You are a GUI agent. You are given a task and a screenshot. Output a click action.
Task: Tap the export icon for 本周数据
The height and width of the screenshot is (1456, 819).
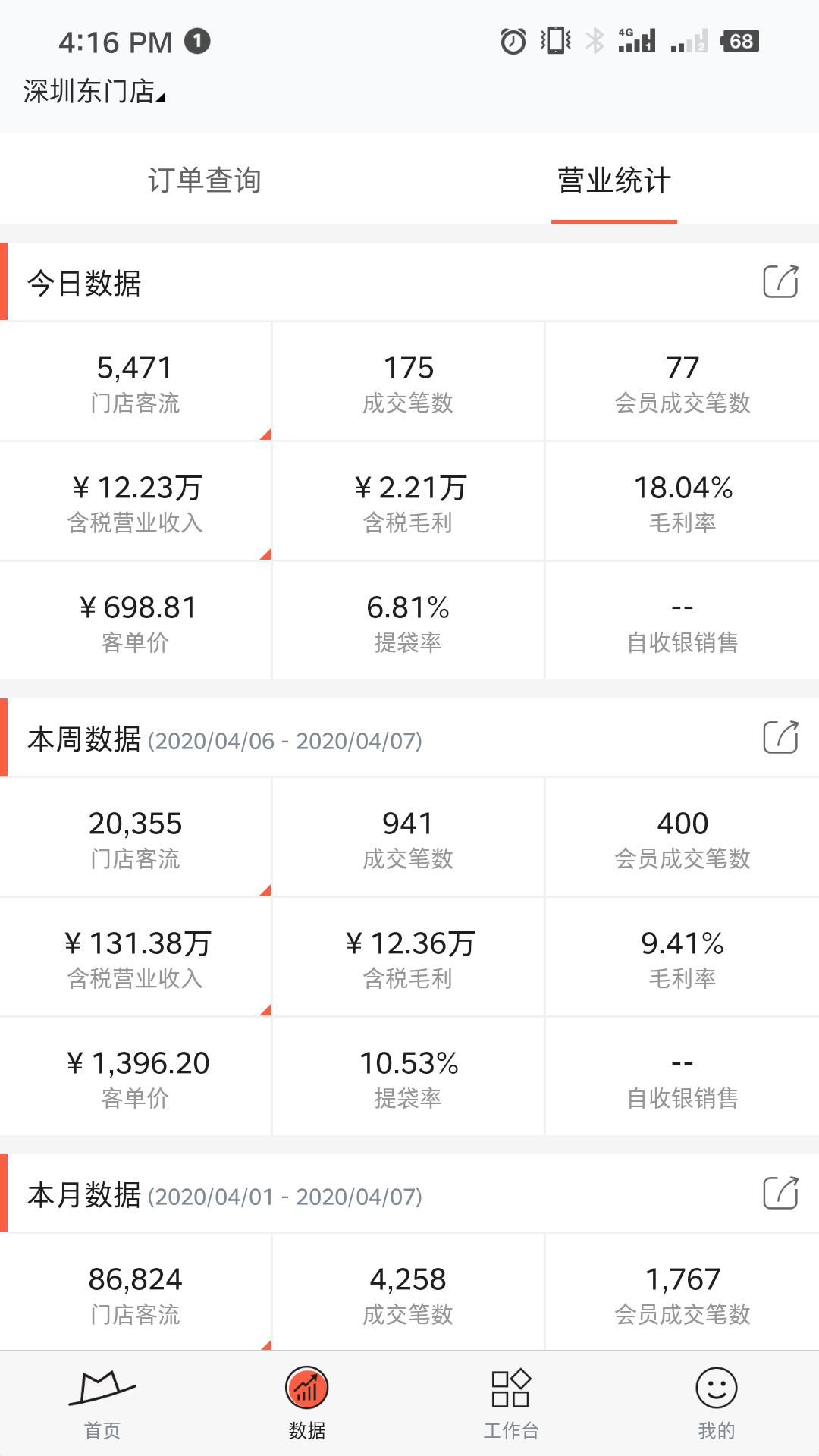point(780,738)
